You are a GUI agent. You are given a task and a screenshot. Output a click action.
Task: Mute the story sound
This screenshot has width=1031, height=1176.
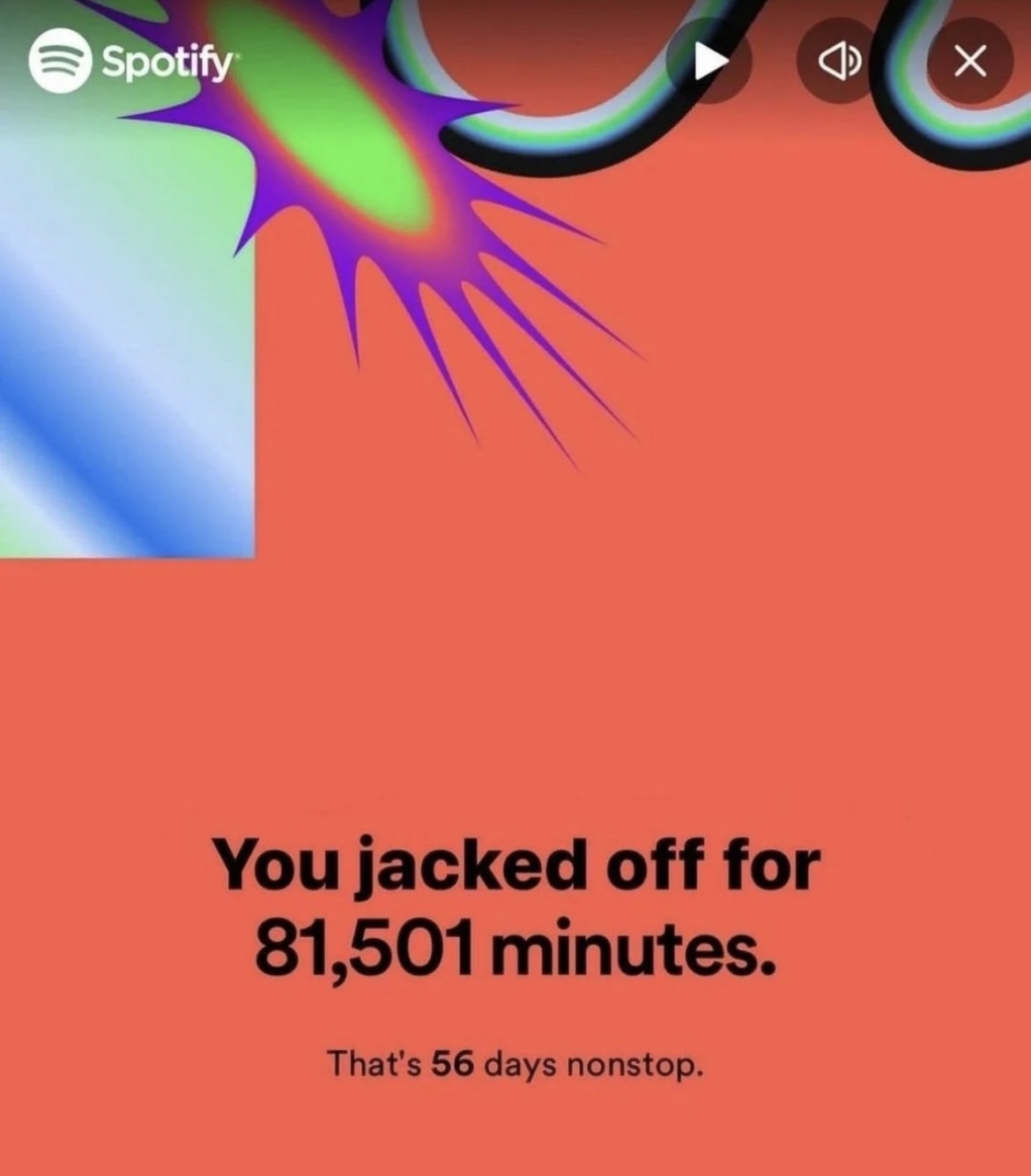(x=839, y=61)
